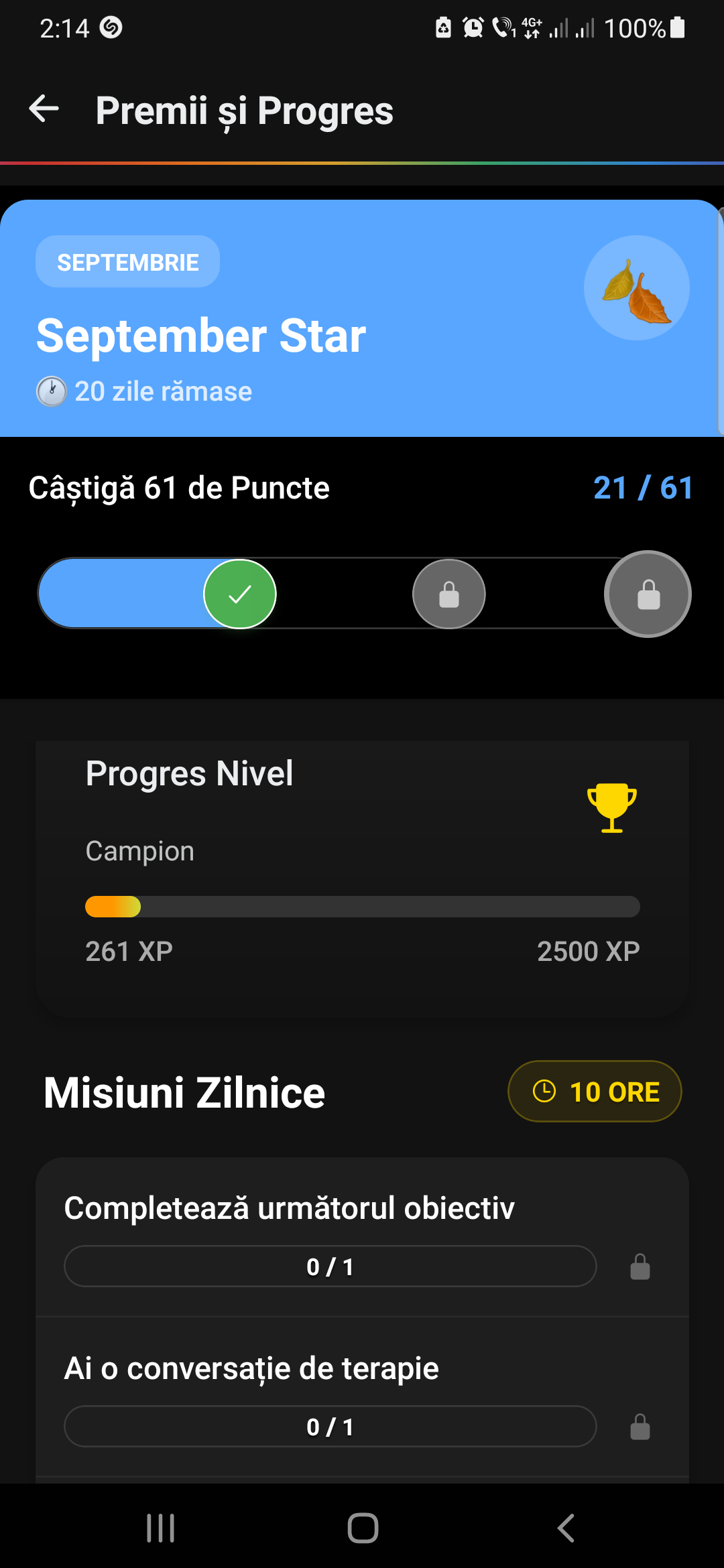Click the 261 XP level progress bar
Image resolution: width=724 pixels, height=1568 pixels.
tap(362, 907)
